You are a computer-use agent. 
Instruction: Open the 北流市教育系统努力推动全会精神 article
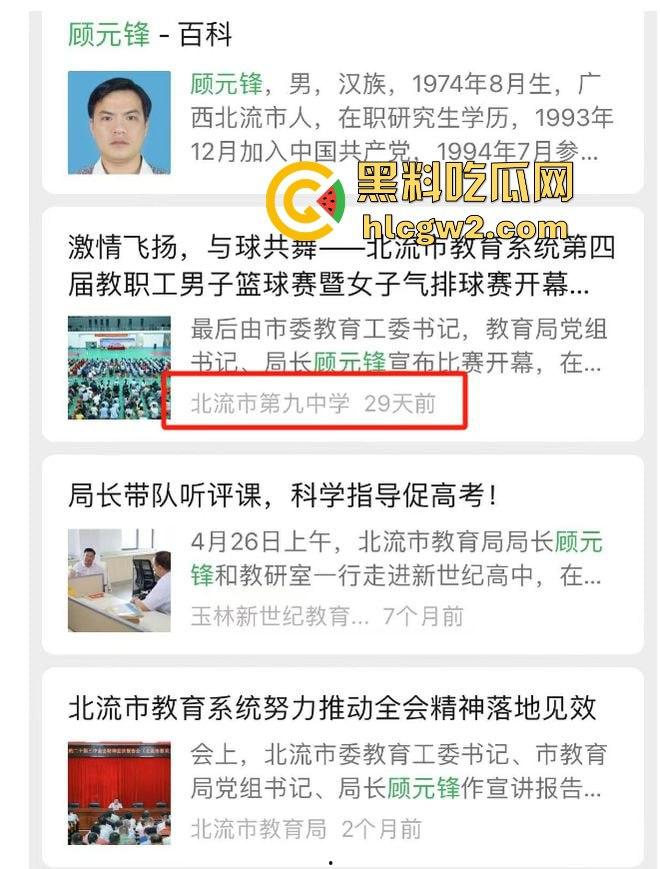(x=332, y=709)
